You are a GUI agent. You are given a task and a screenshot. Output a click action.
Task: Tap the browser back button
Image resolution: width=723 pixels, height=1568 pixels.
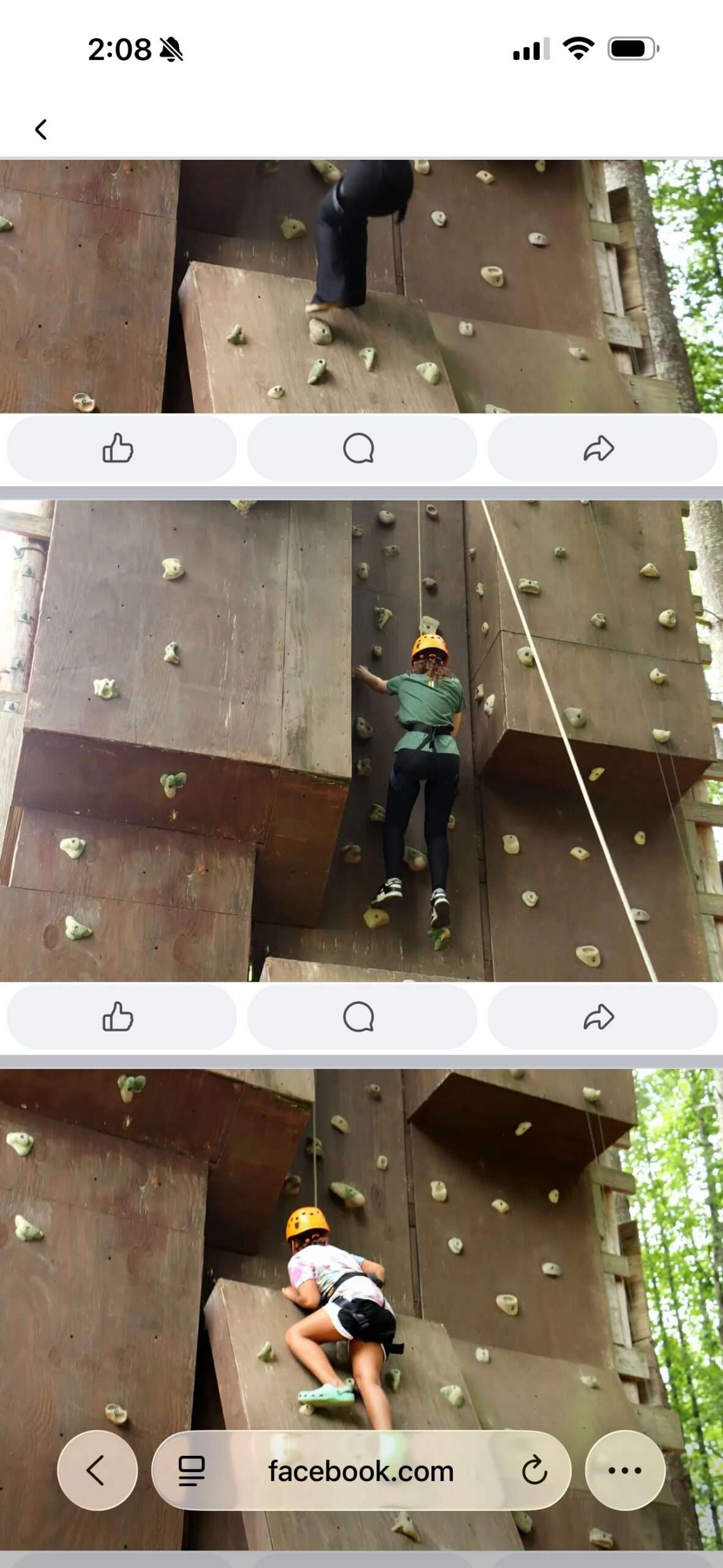[97, 1470]
